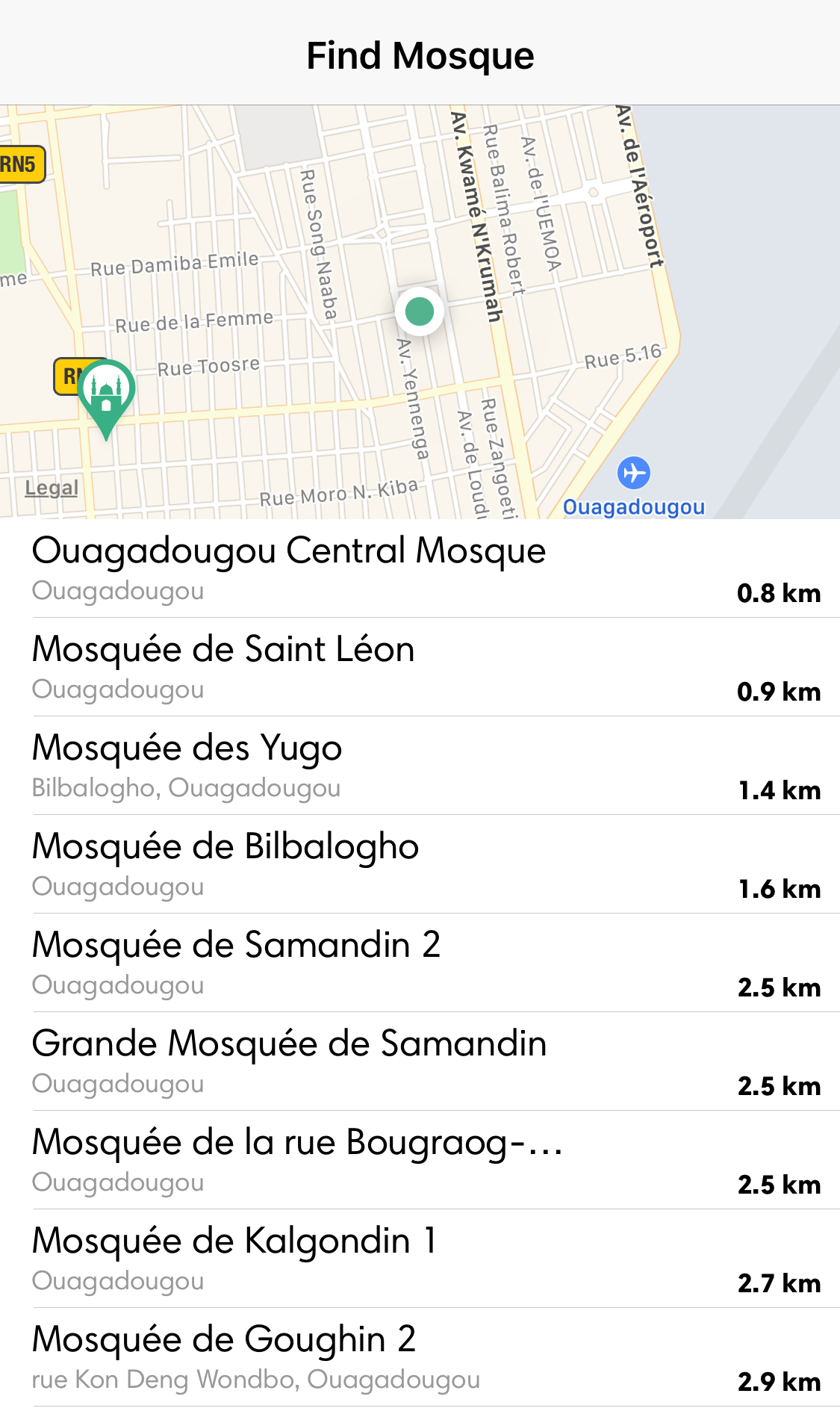Open Mosquée de la rue Bougraog entry
Image resolution: width=840 pixels, height=1414 pixels.
420,1161
